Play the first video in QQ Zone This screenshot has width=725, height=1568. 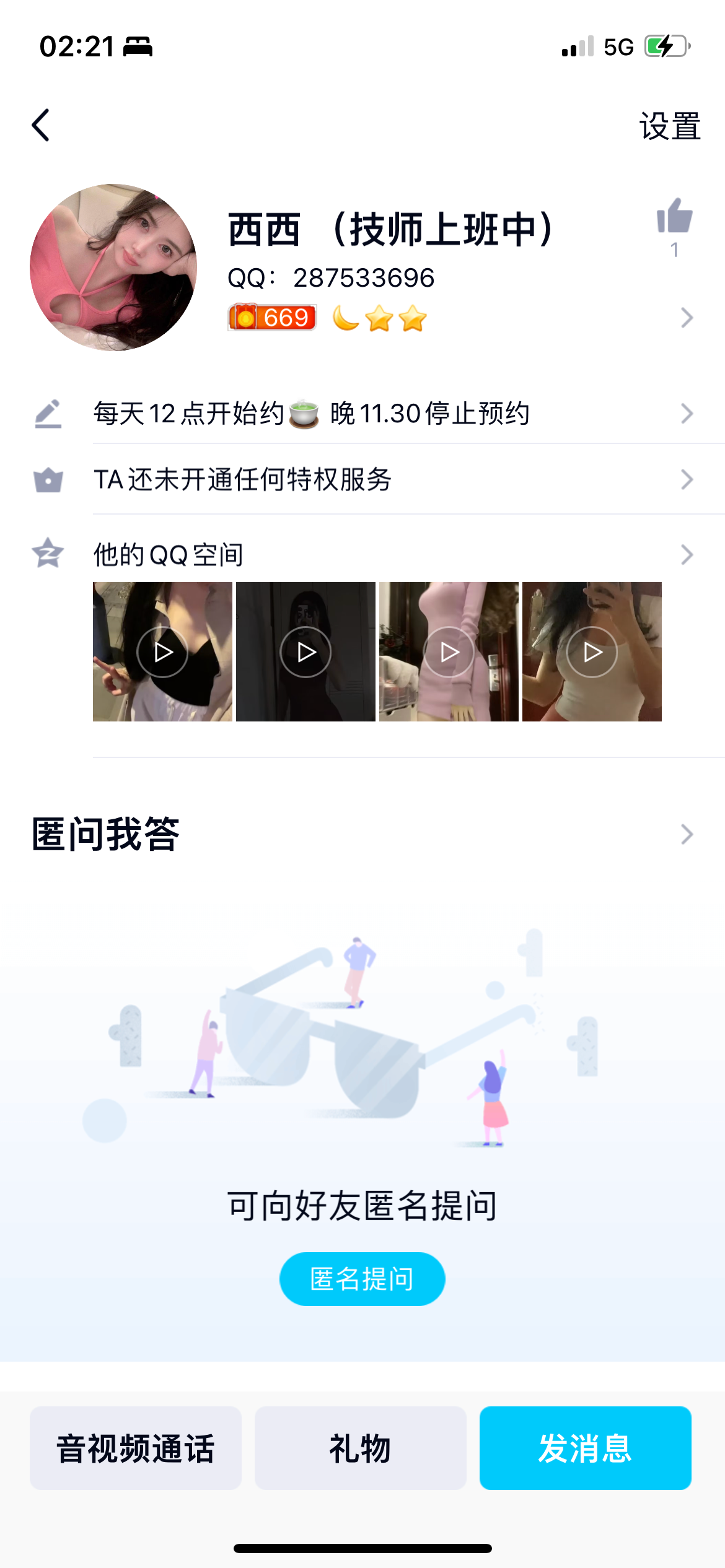(162, 651)
